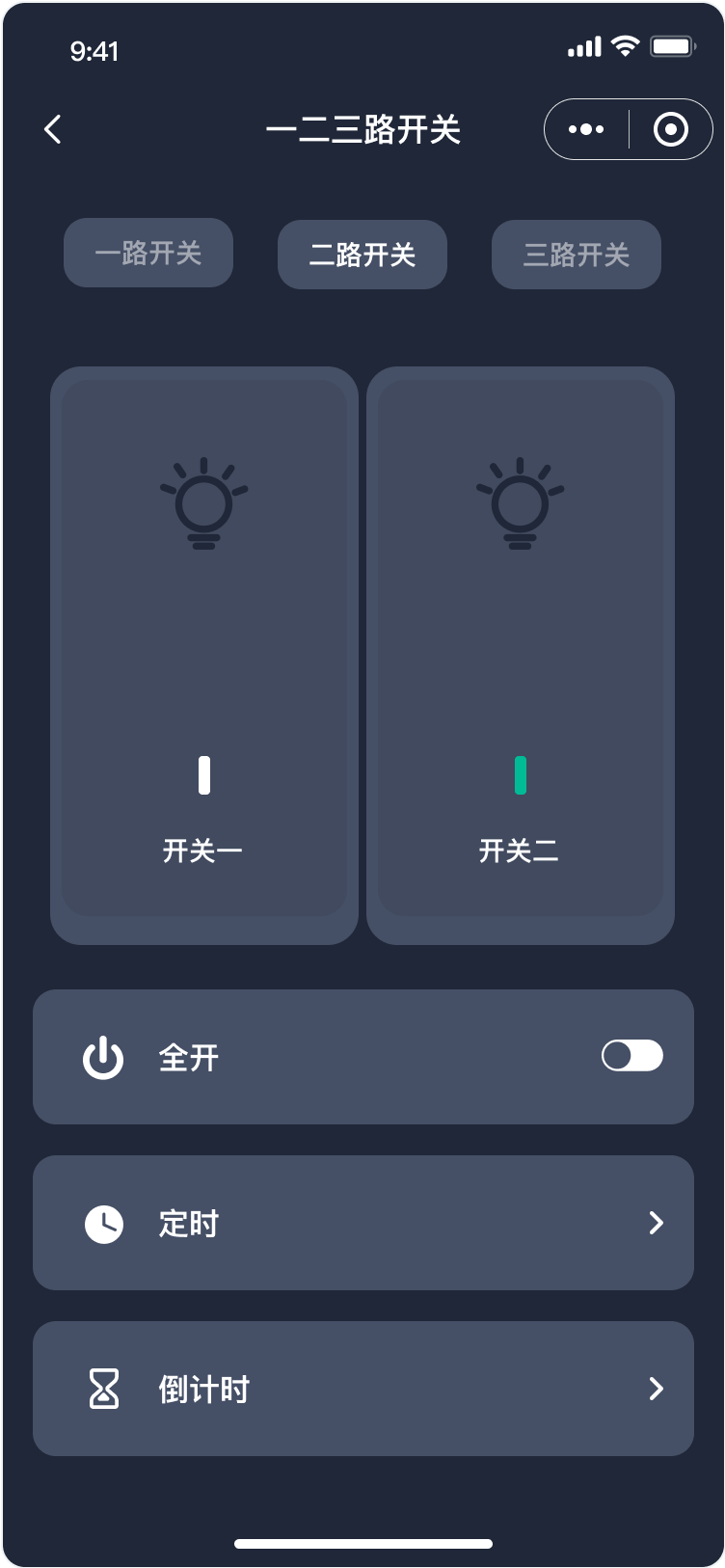Open the 定时 timer settings
Viewport: 725px width, 1568px height.
(x=363, y=1223)
